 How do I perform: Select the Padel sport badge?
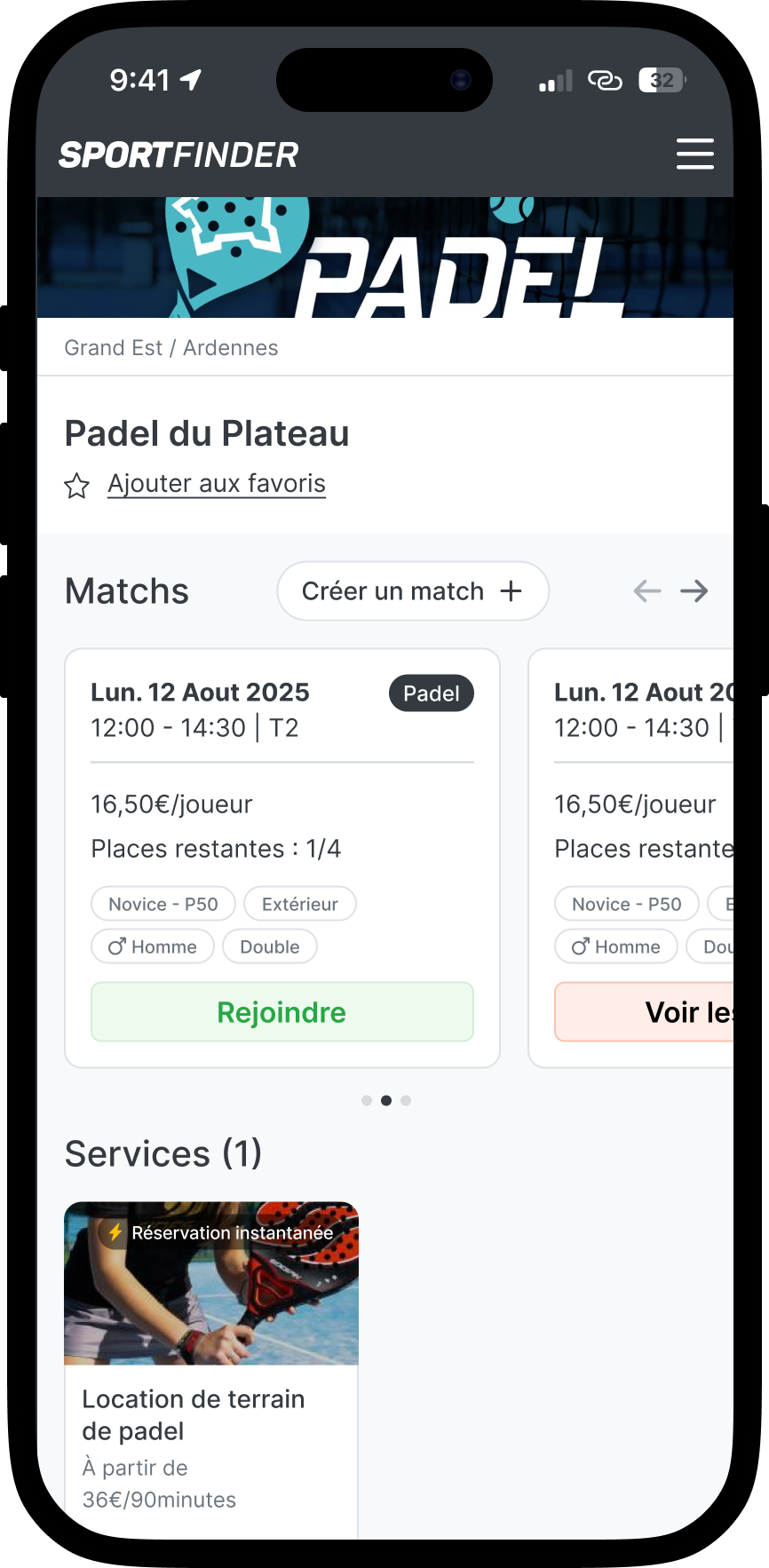pyautogui.click(x=432, y=693)
